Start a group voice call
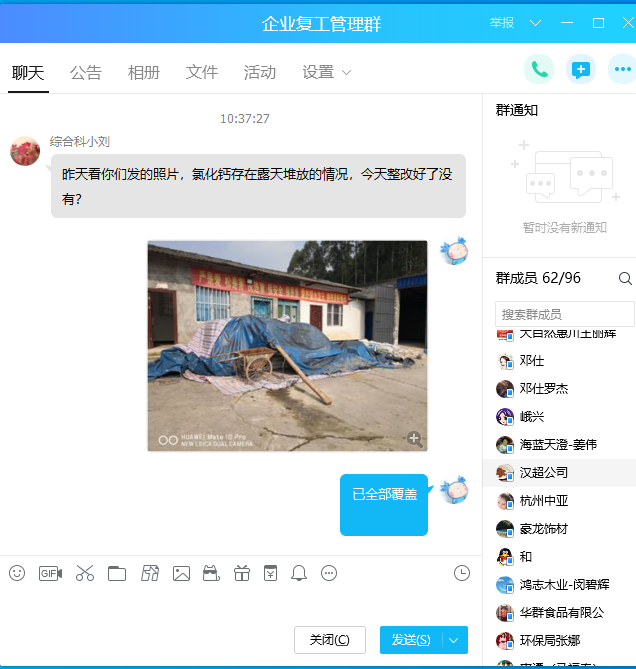The width and height of the screenshot is (636, 669). (x=539, y=69)
